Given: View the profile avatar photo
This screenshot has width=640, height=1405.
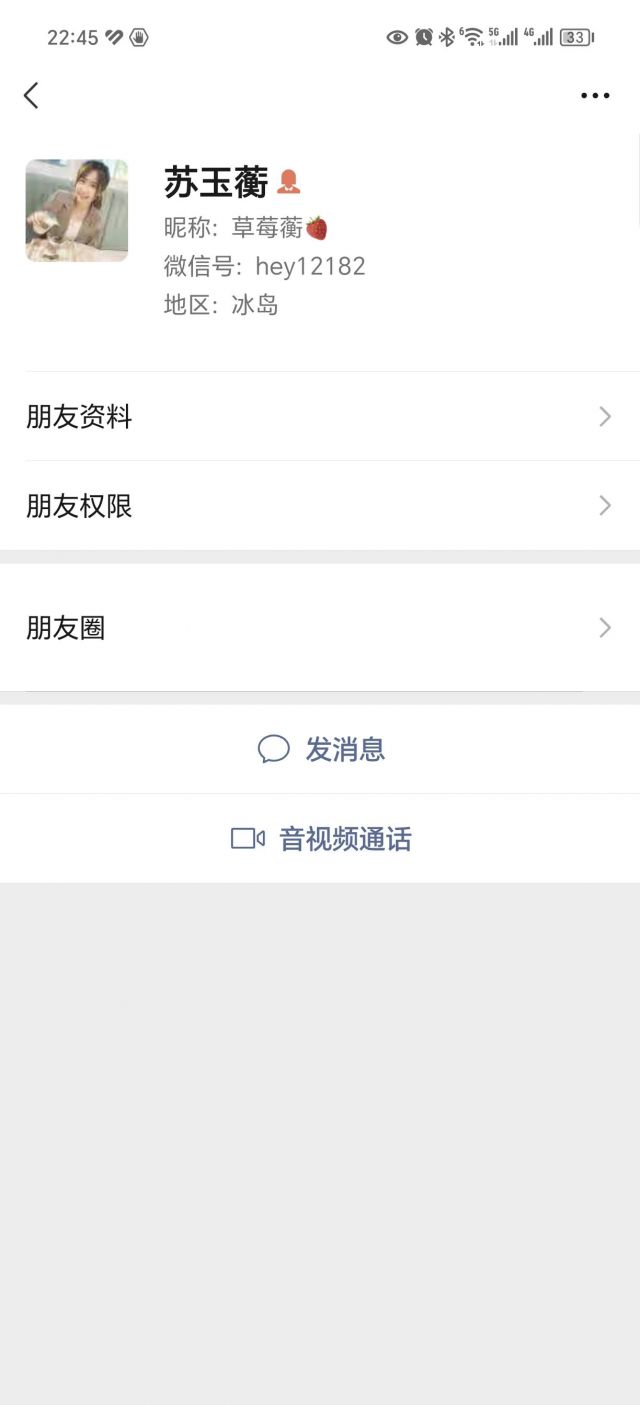Looking at the screenshot, I should coord(77,211).
